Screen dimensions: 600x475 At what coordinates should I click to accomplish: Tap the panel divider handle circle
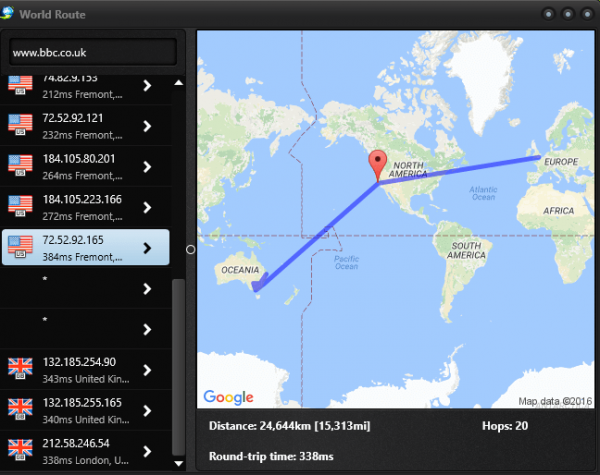[190, 249]
